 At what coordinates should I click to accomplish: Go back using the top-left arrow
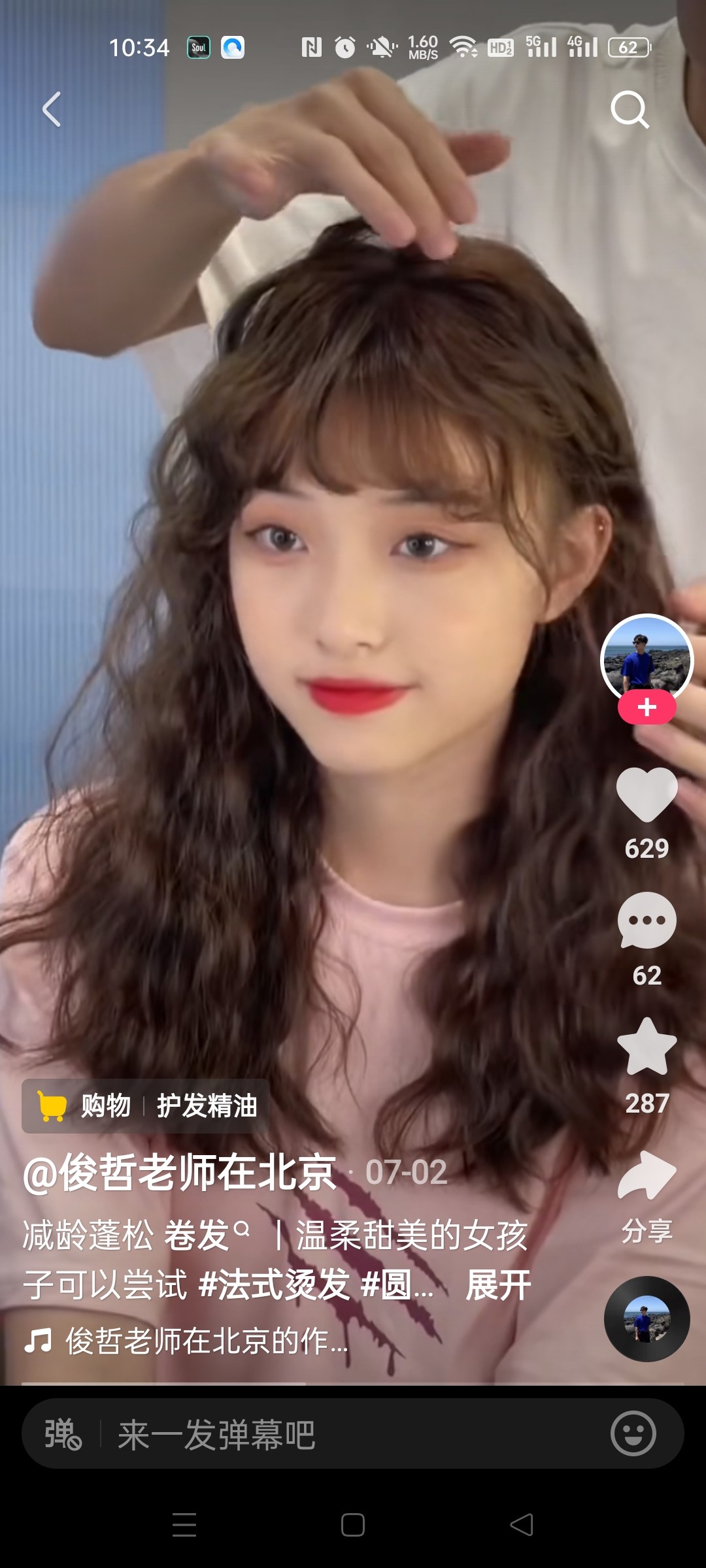click(x=52, y=109)
